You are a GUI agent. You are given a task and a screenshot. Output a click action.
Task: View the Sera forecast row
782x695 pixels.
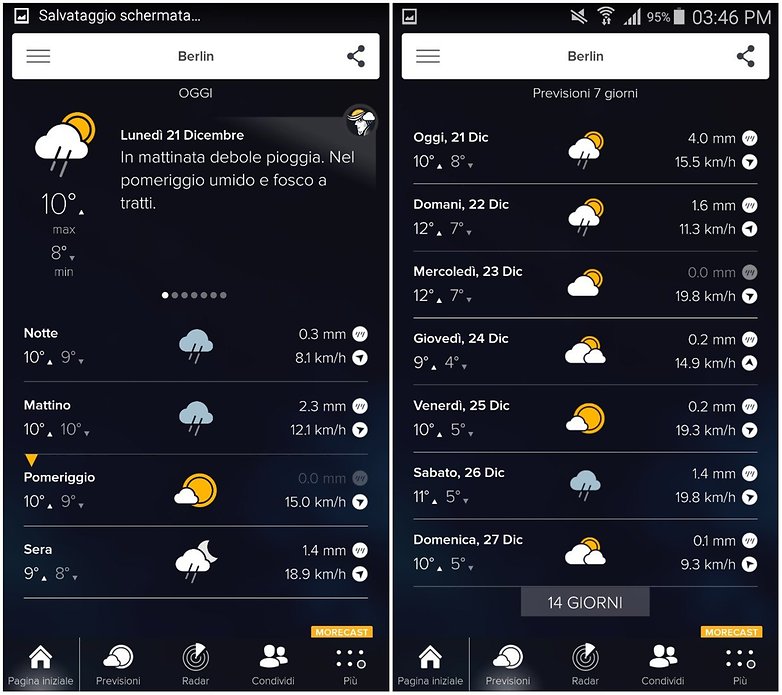[x=195, y=561]
